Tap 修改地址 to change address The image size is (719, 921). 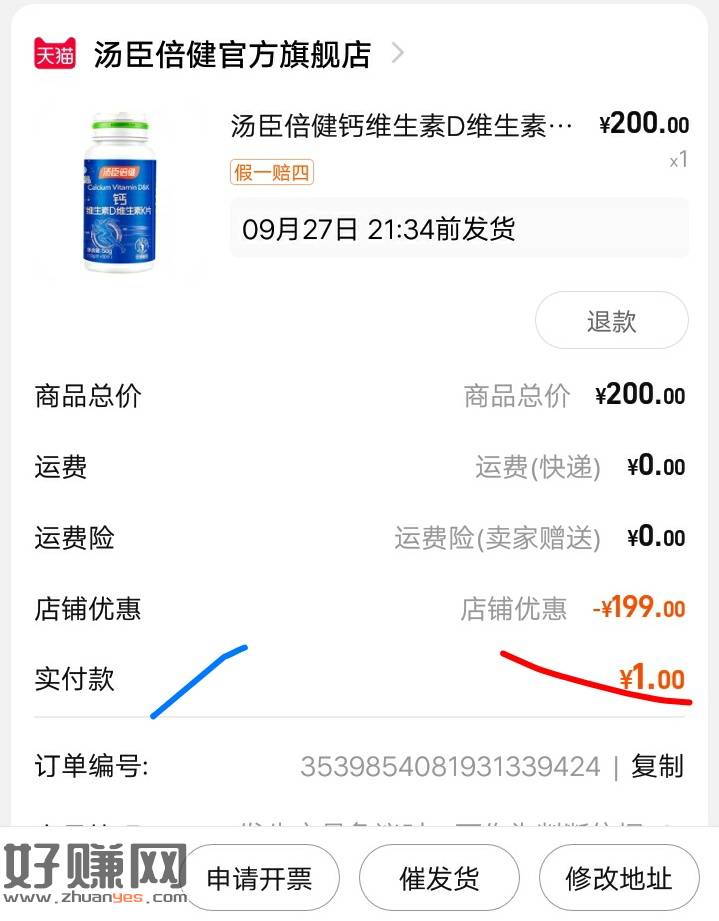tap(618, 878)
